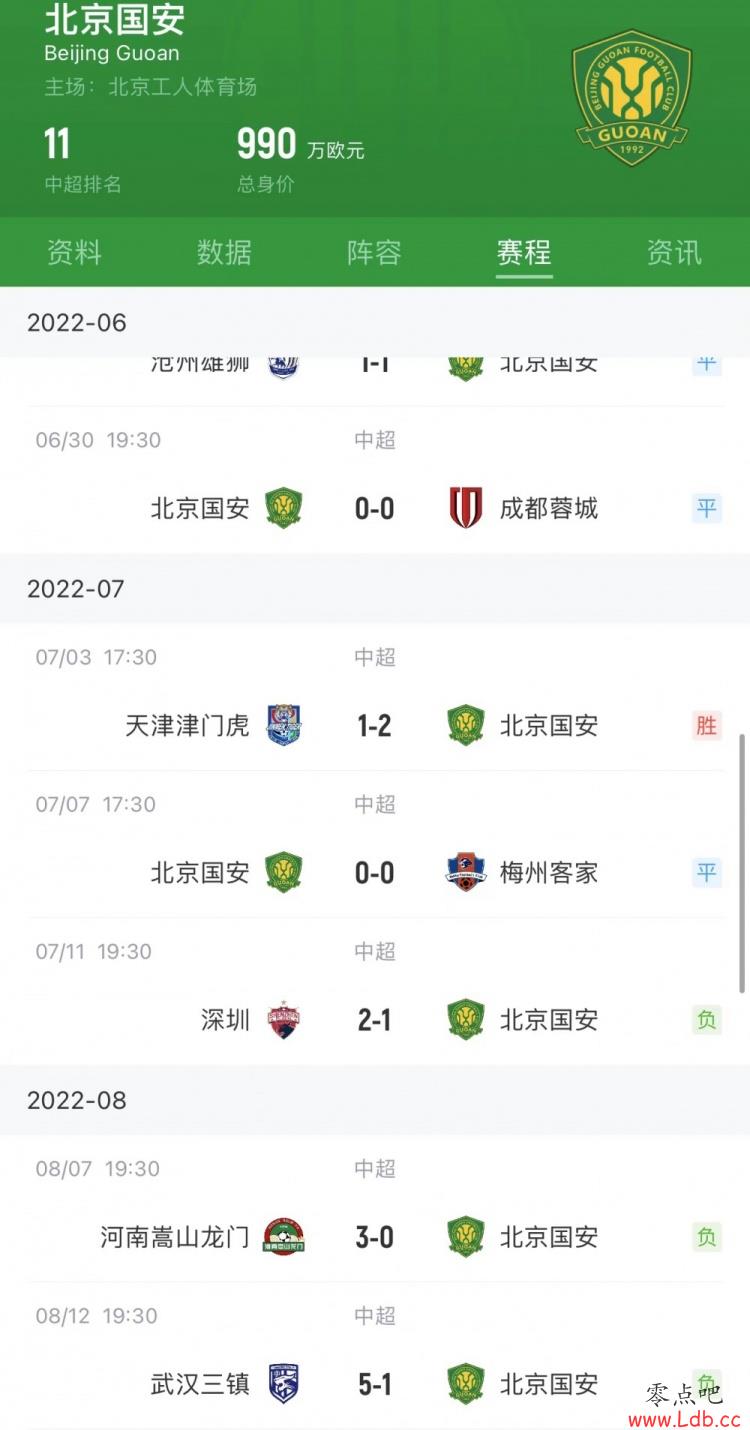Select the 赛程 tab
Image resolution: width=750 pixels, height=1430 pixels.
tap(524, 252)
